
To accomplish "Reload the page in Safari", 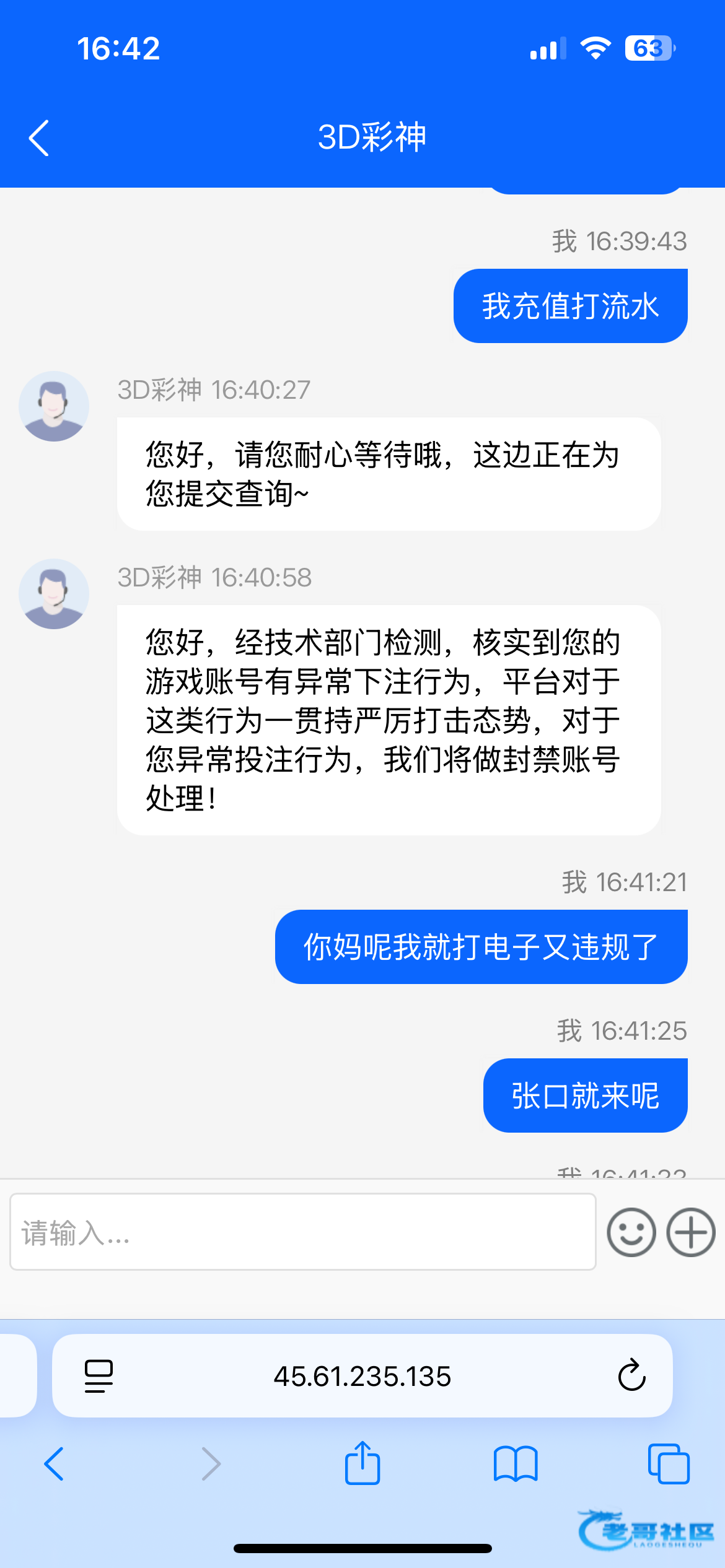I will [x=631, y=1375].
